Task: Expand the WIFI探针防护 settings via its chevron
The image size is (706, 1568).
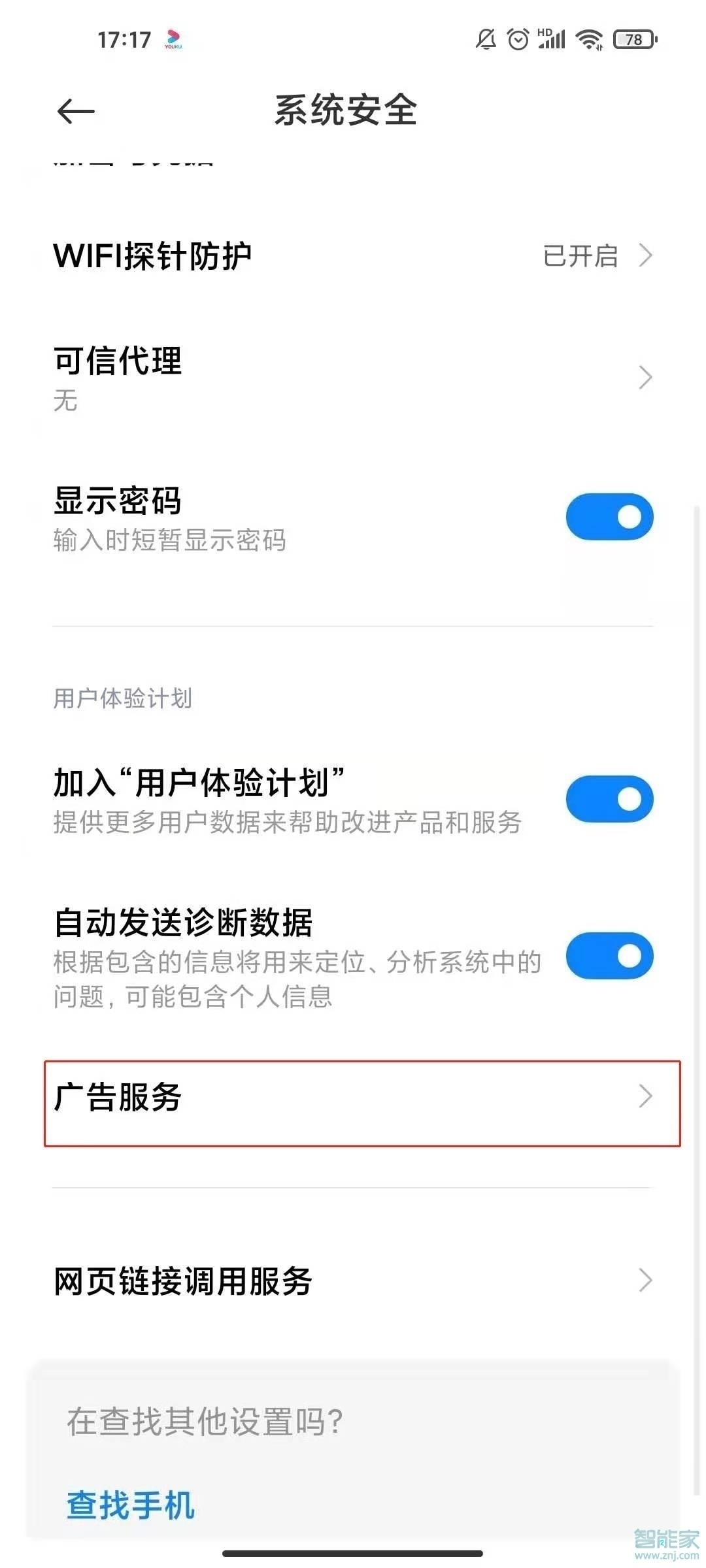Action: point(645,256)
